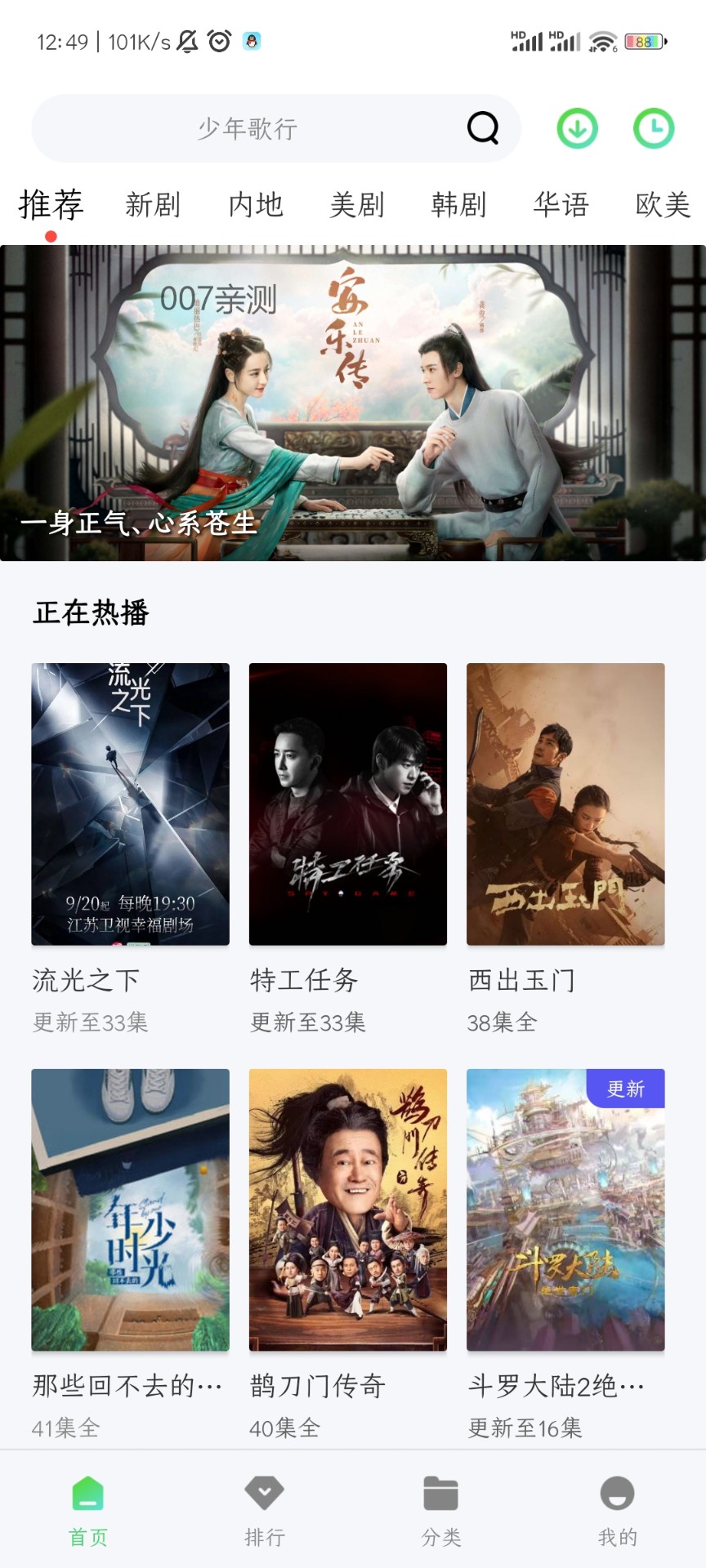Open the 美剧 category tab

[357, 206]
